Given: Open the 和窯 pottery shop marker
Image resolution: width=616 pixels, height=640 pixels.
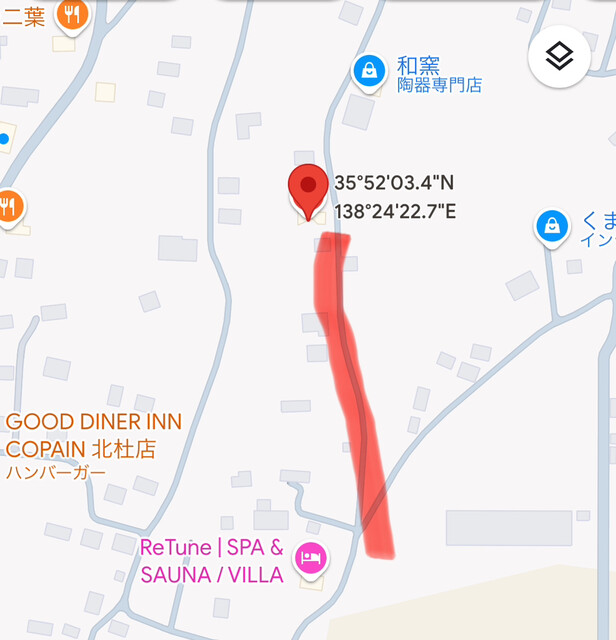Looking at the screenshot, I should tap(369, 70).
